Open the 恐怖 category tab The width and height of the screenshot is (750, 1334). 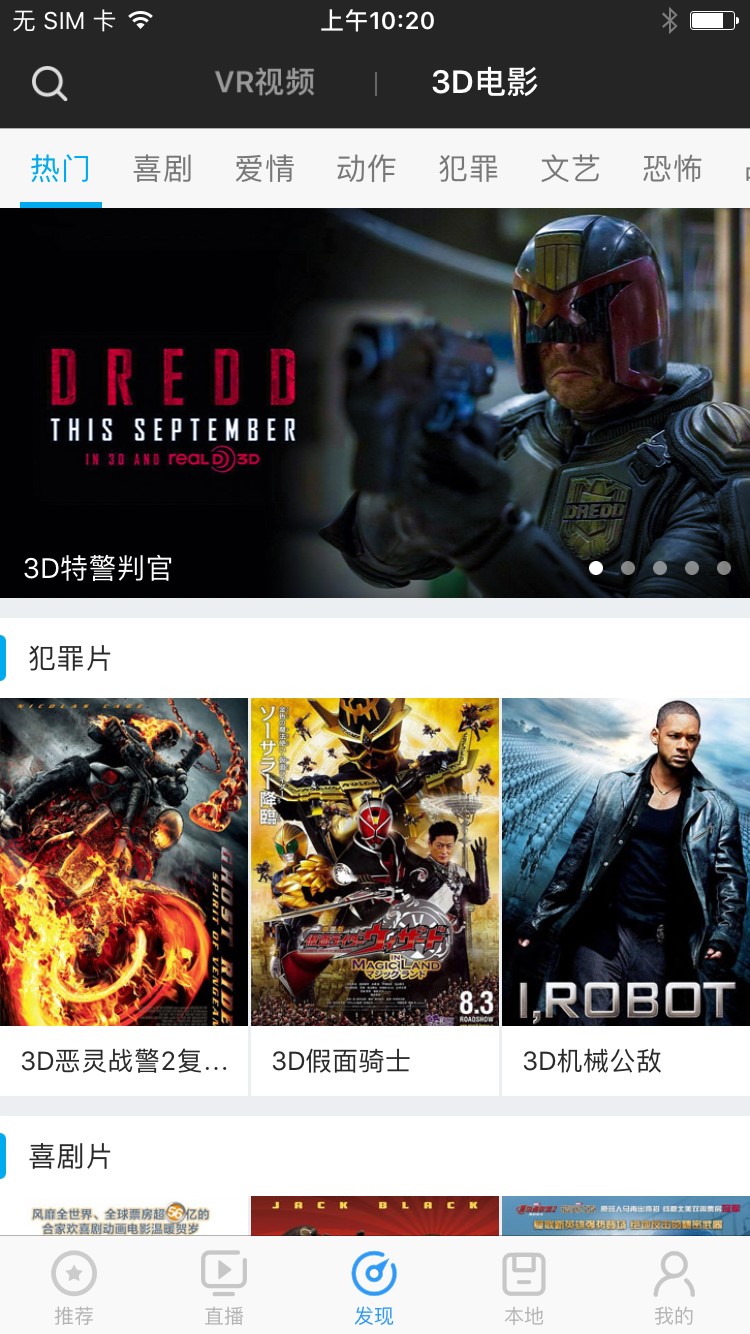click(x=673, y=168)
